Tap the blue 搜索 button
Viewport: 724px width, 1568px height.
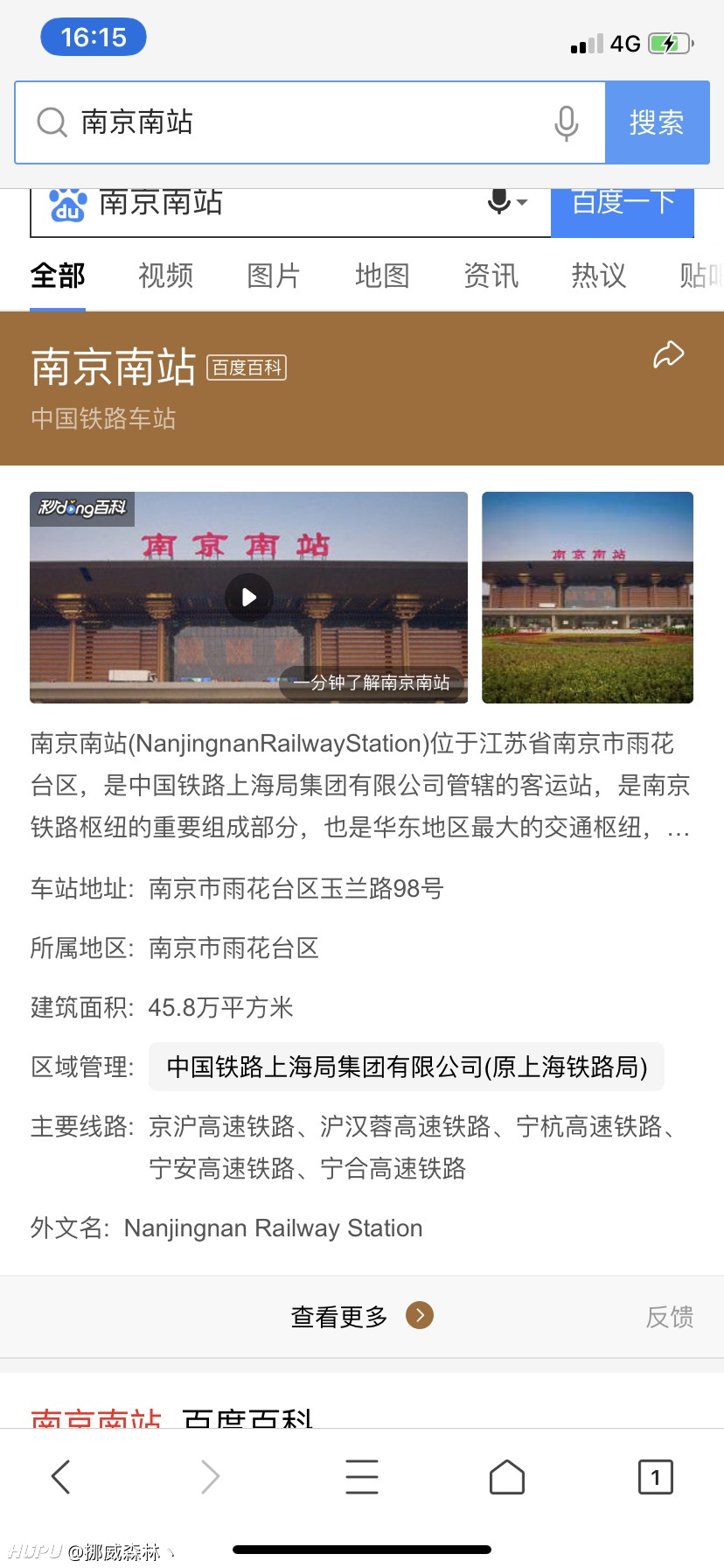(x=657, y=122)
